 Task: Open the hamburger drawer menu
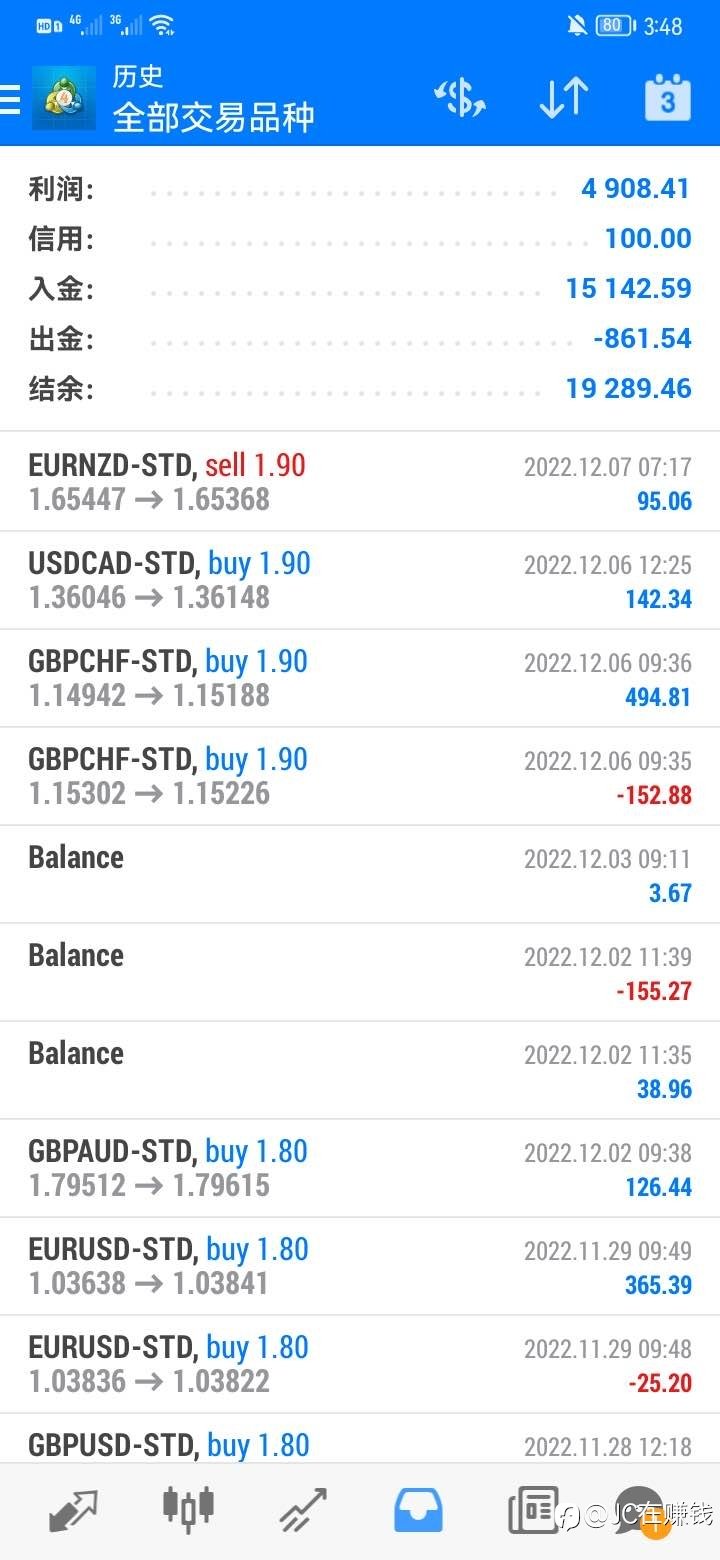(9, 99)
